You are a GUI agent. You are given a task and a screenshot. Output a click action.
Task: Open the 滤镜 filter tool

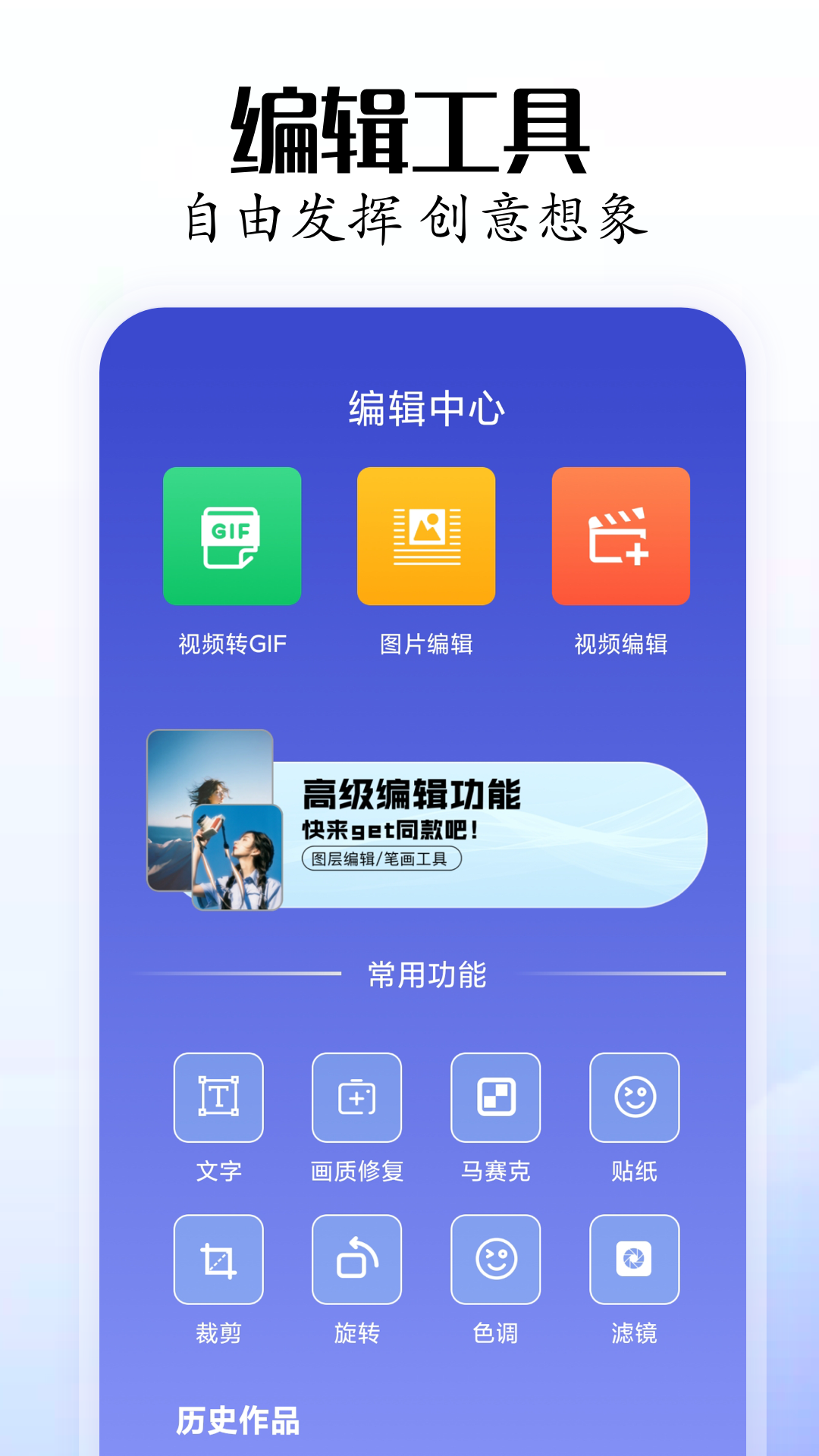point(635,1259)
